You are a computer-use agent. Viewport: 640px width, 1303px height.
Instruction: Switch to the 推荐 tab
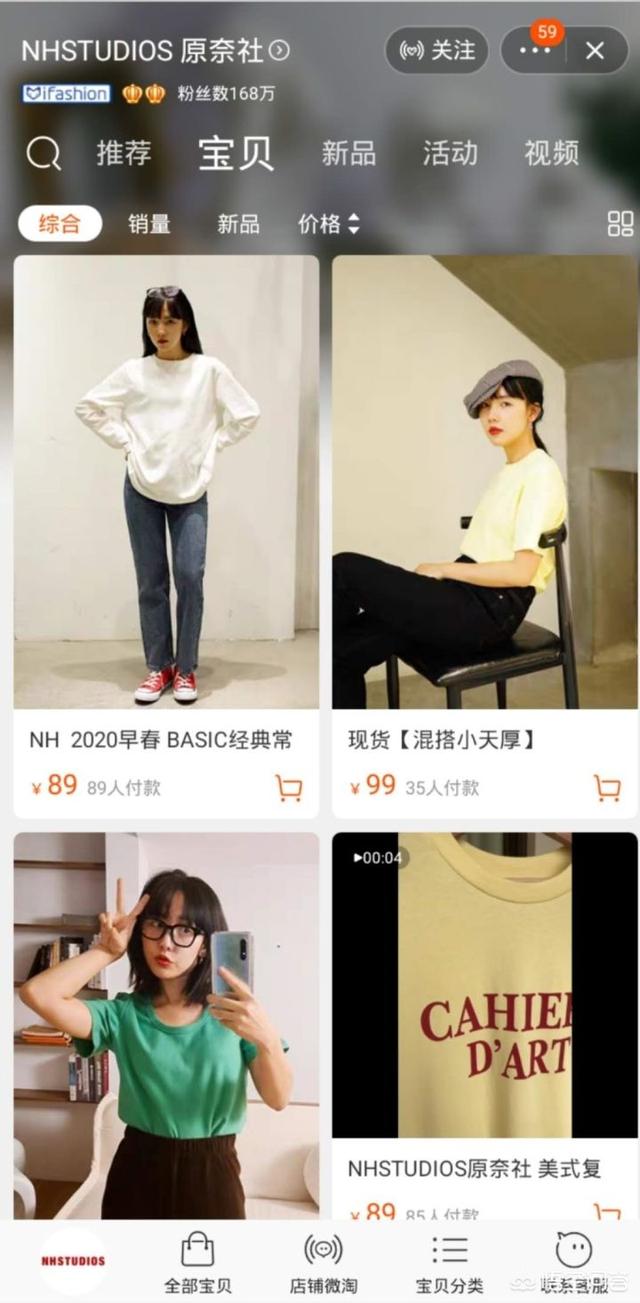(124, 153)
